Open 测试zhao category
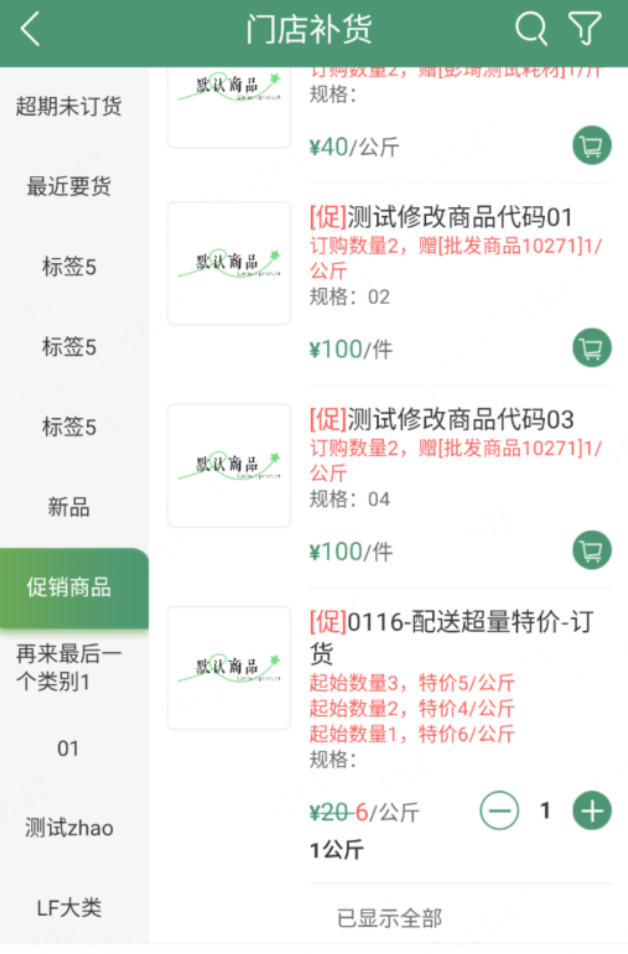The height and width of the screenshot is (954, 628). click(69, 828)
